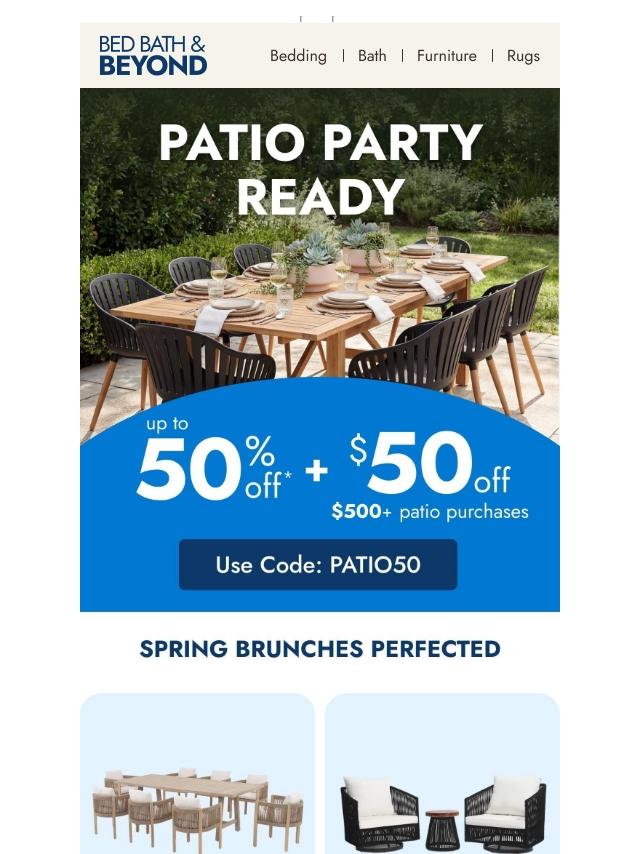The image size is (640, 854).
Task: Open the Bedding category link
Action: (298, 56)
